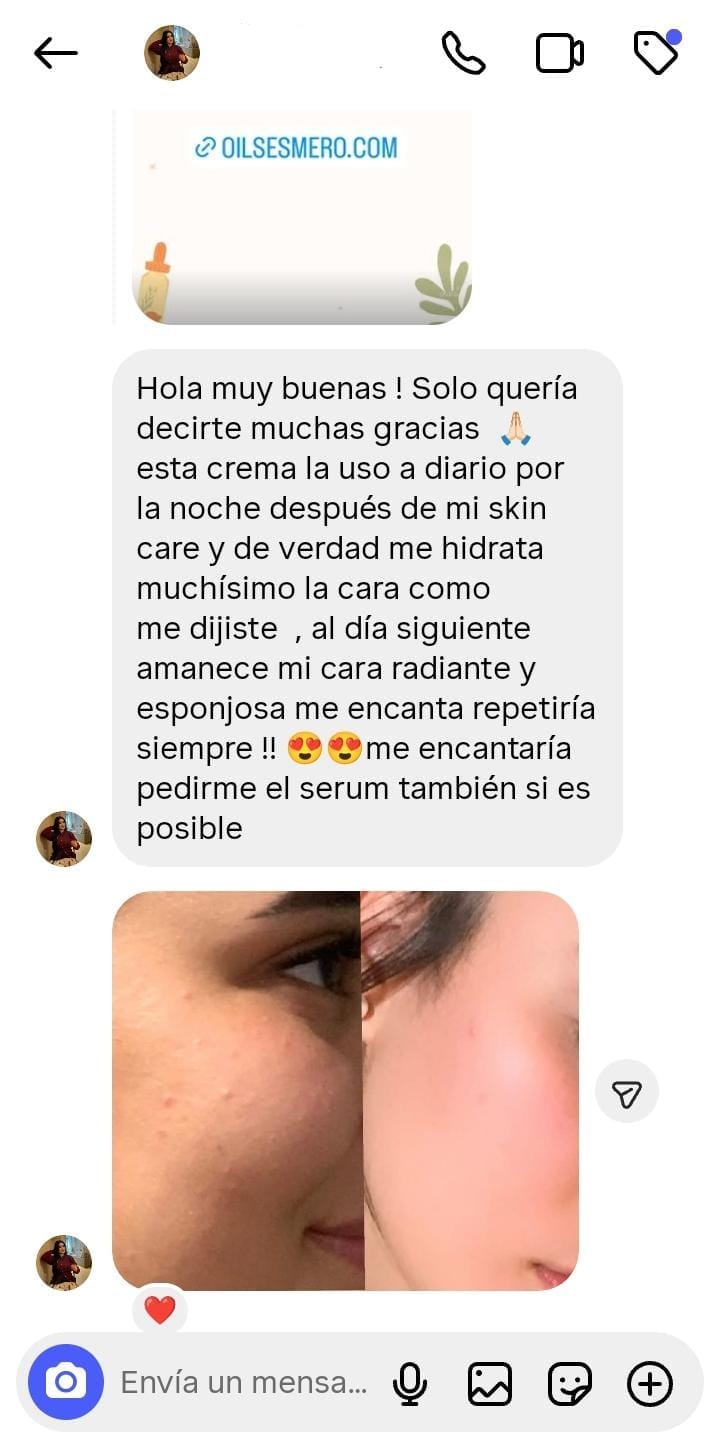Screen dimensions: 717x1432
Task: Open the OILSESMERO.COM link
Action: point(296,148)
